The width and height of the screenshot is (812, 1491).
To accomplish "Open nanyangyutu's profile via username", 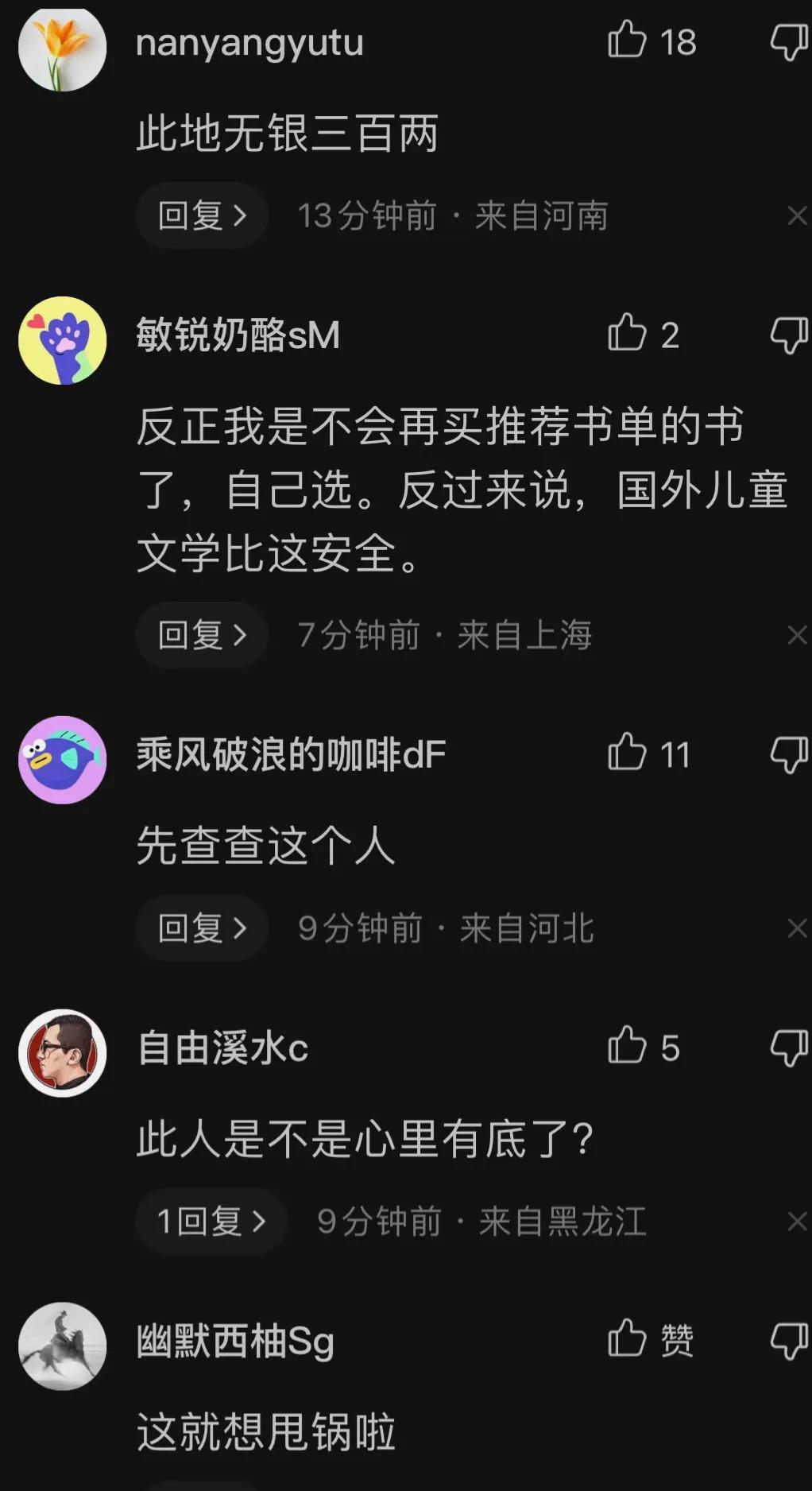I will point(249,44).
